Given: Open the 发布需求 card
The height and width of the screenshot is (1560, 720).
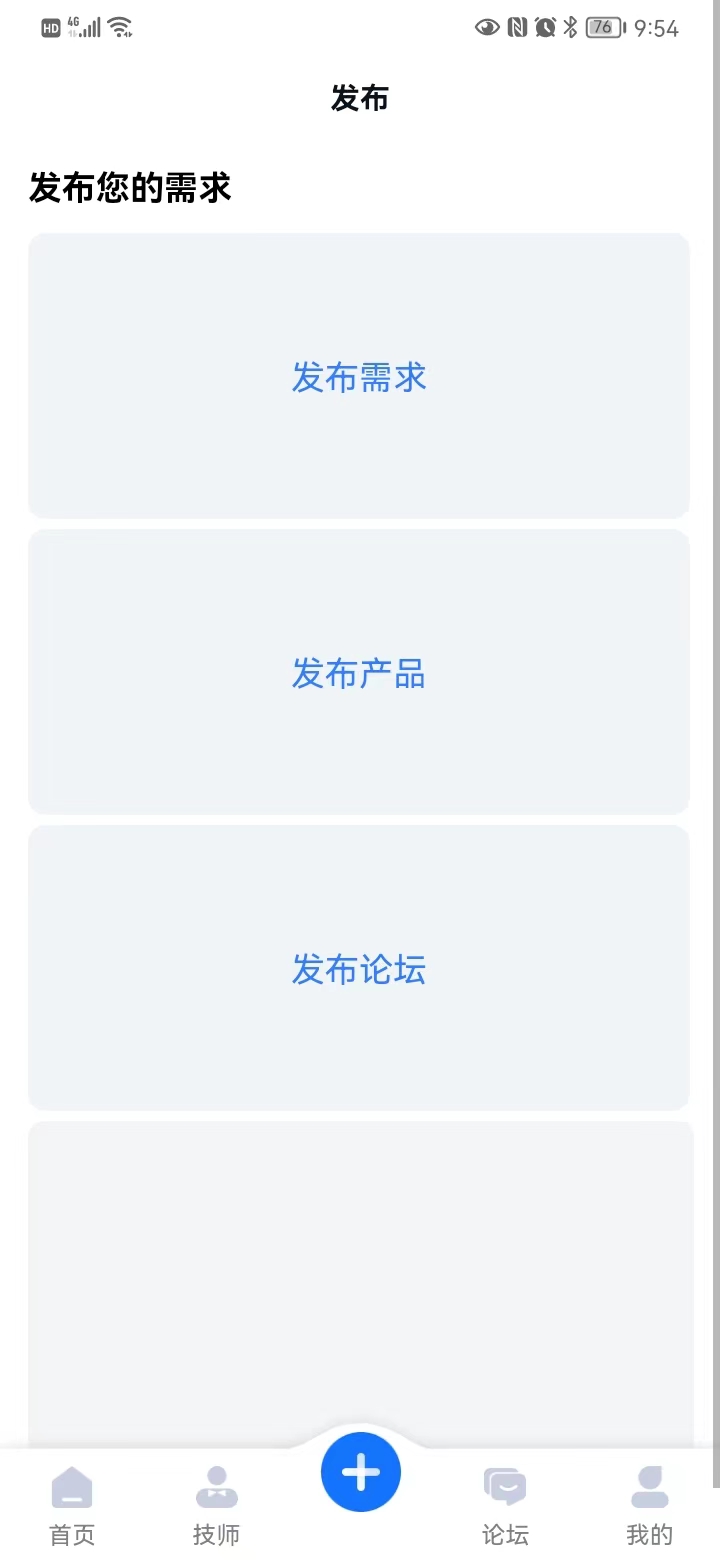Looking at the screenshot, I should pyautogui.click(x=359, y=376).
